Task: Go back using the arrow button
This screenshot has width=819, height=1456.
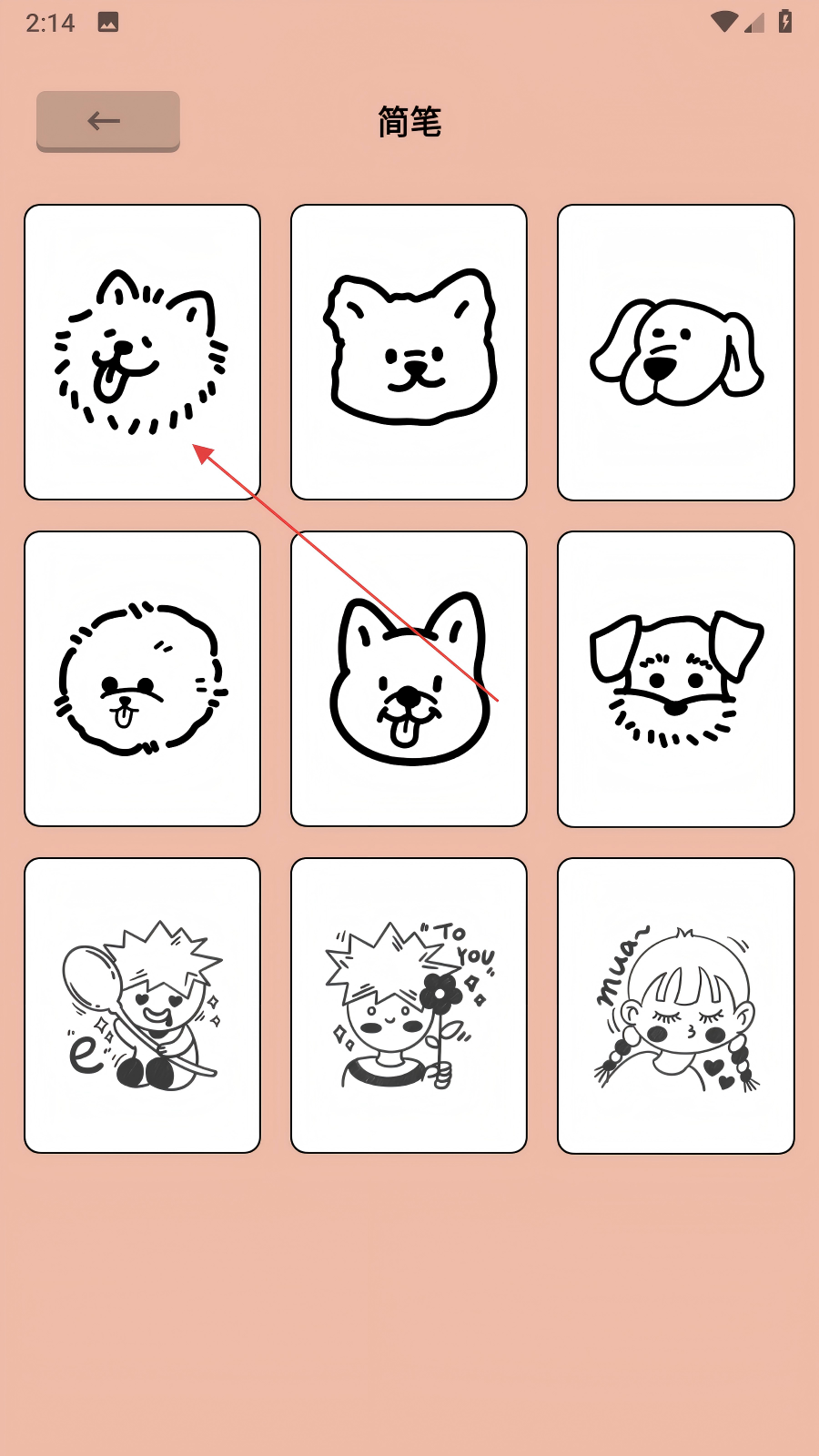Action: (107, 120)
